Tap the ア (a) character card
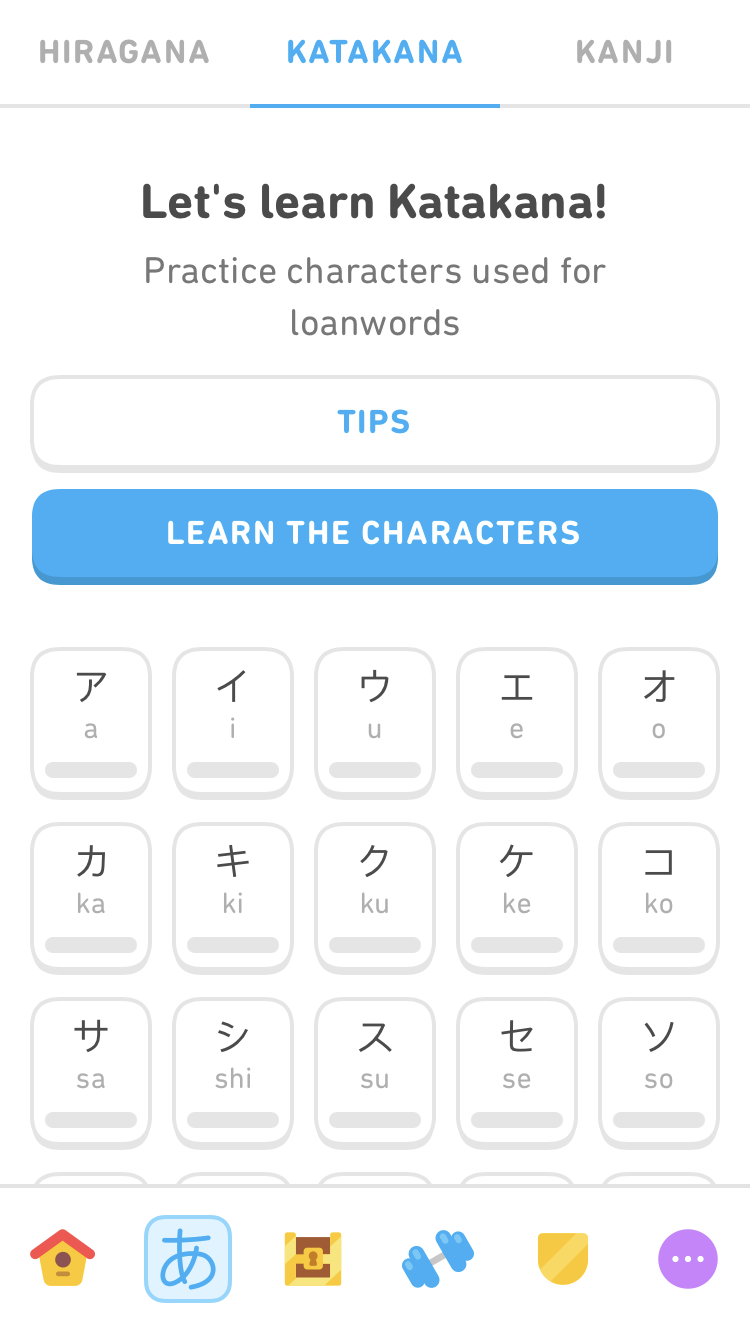This screenshot has width=750, height=1334. (91, 721)
